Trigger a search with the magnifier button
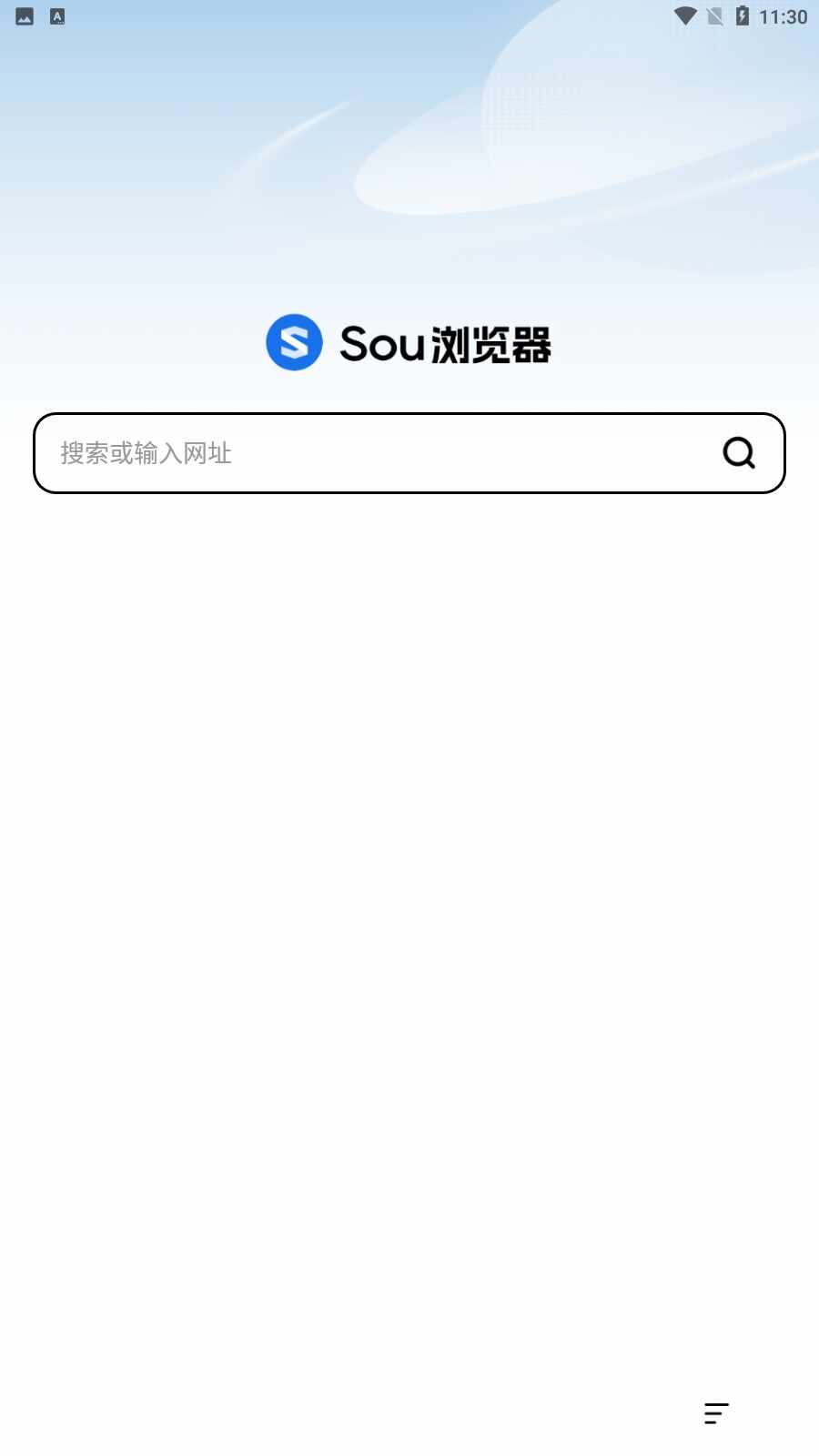 [739, 453]
